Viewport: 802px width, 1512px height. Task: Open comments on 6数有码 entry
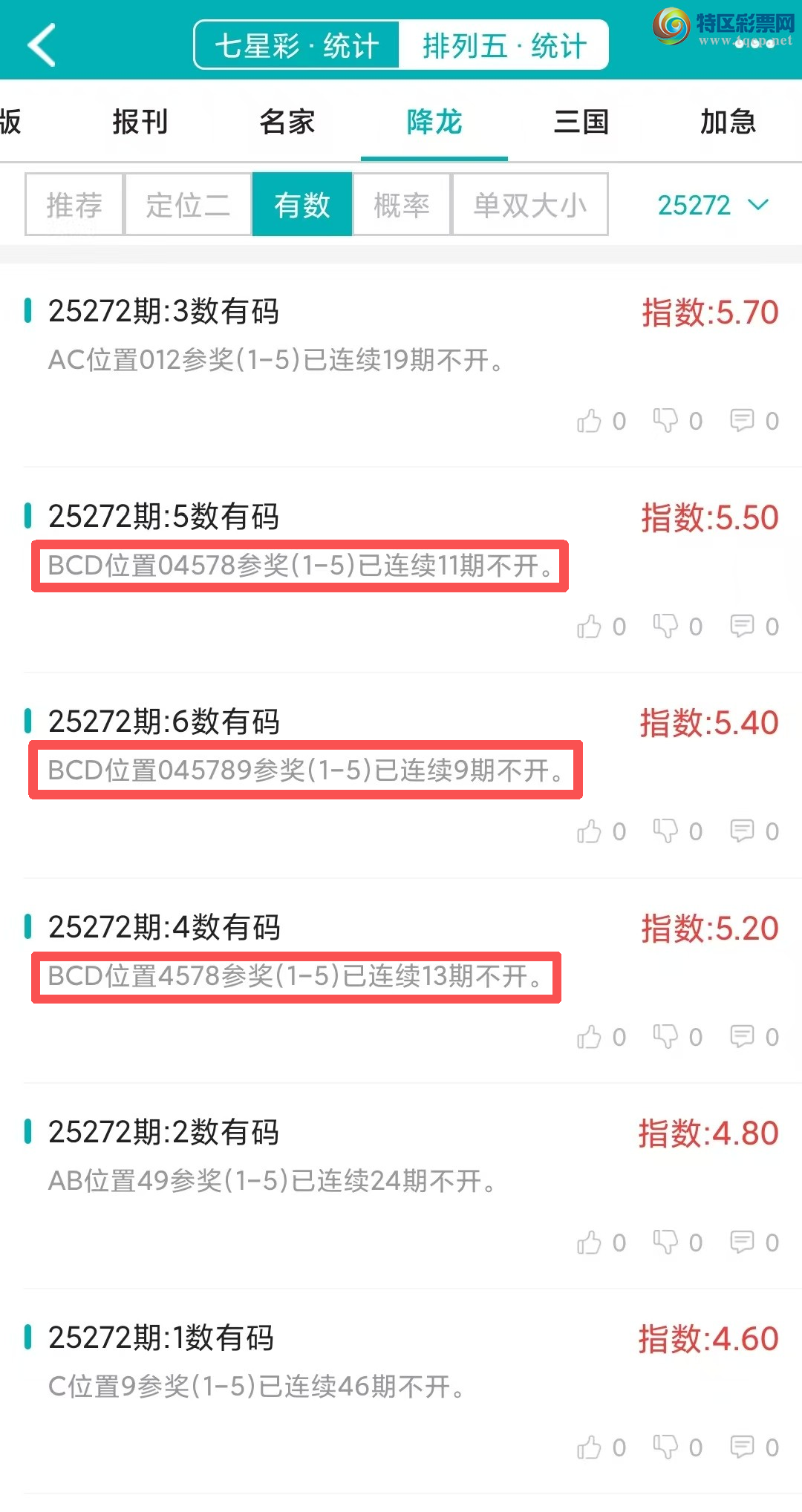pyautogui.click(x=742, y=831)
